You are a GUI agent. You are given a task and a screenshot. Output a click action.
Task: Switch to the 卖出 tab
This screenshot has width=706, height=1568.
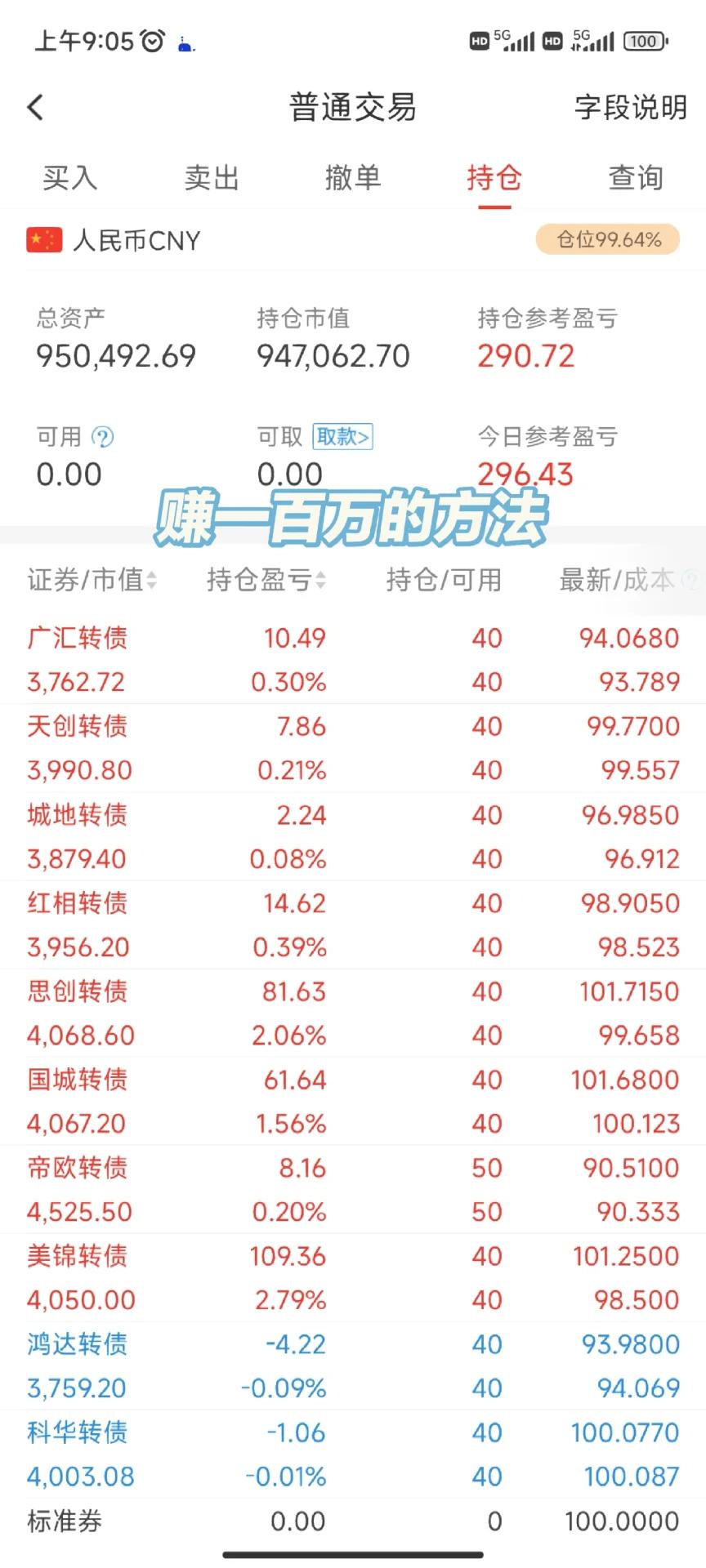[212, 177]
